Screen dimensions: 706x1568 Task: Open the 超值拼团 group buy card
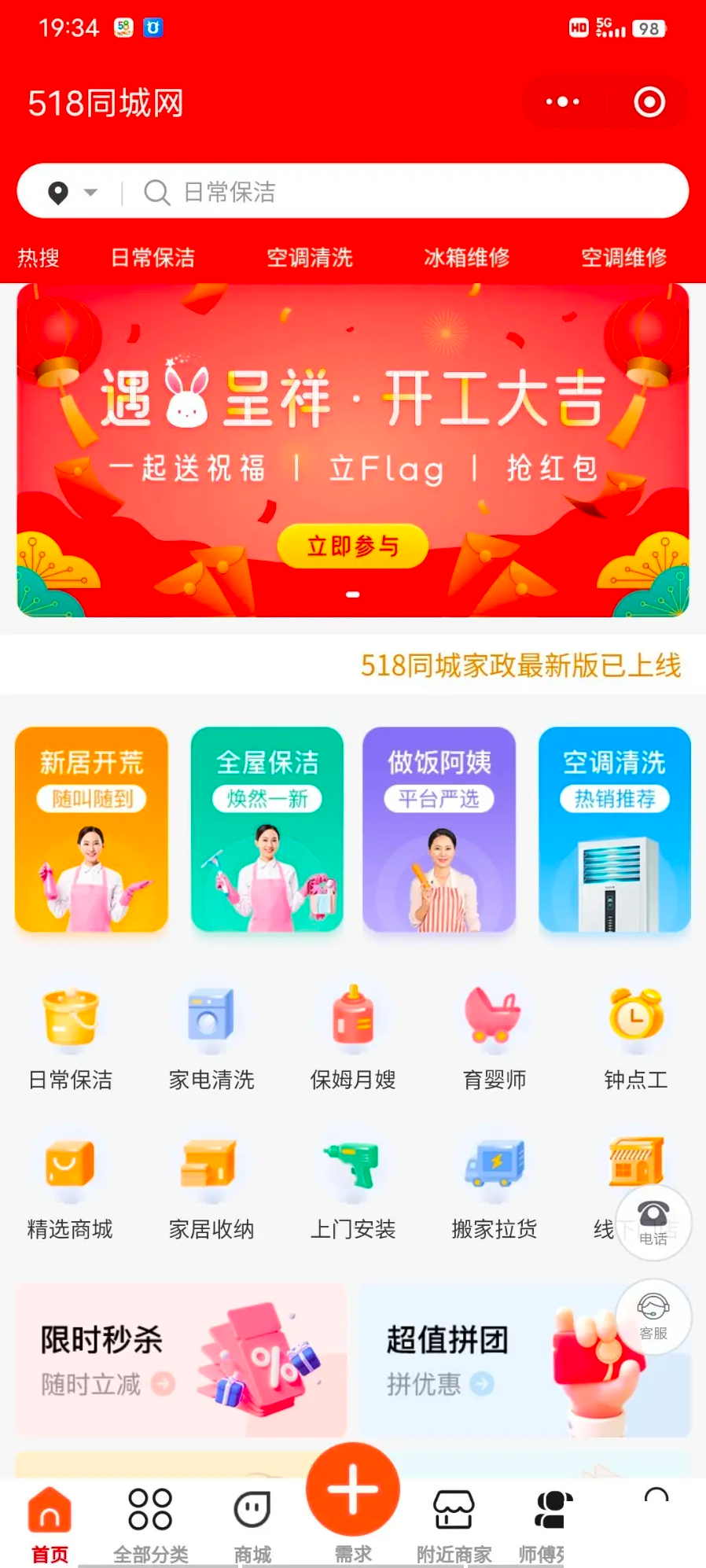(525, 1360)
